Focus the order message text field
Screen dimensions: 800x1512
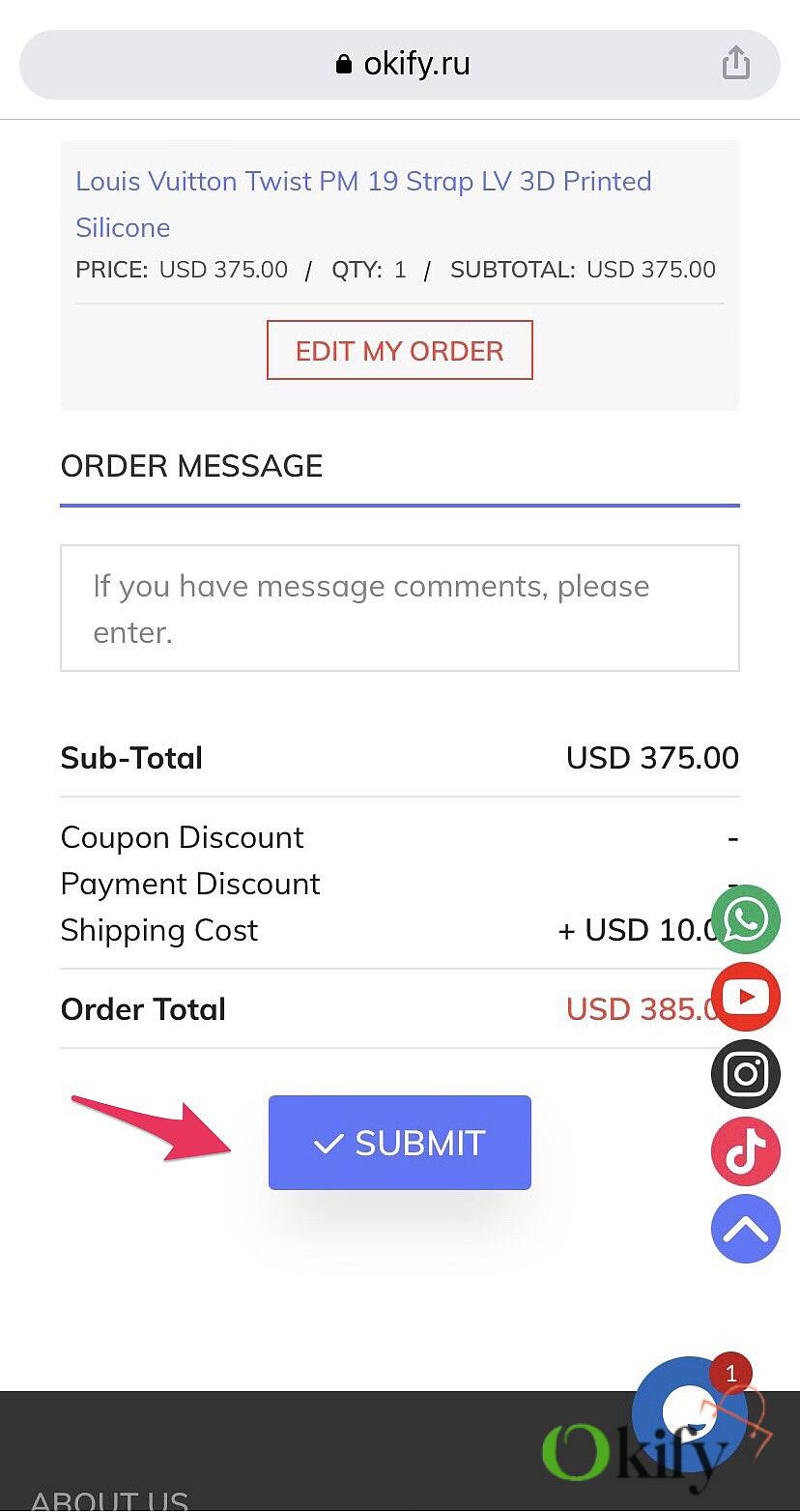click(x=400, y=608)
